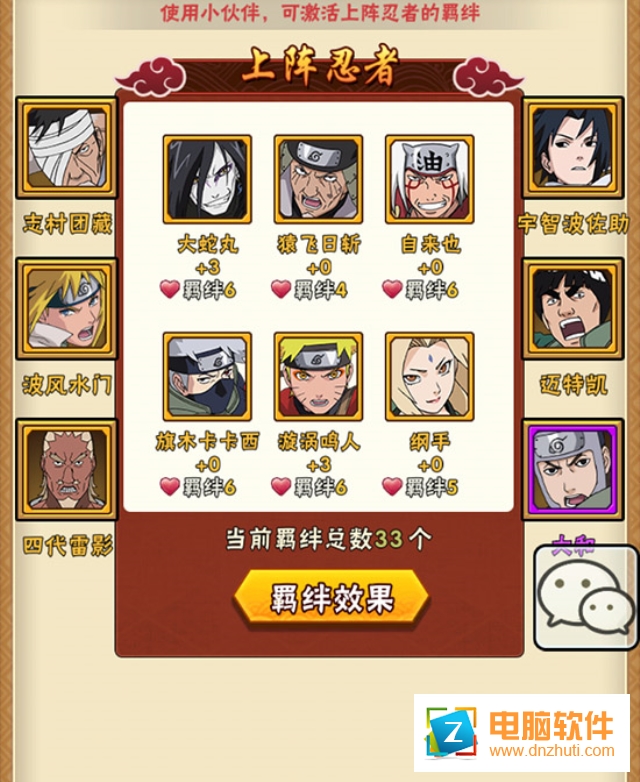
Task: Select the 猿飞日斩 ninja portrait
Action: click(x=318, y=179)
